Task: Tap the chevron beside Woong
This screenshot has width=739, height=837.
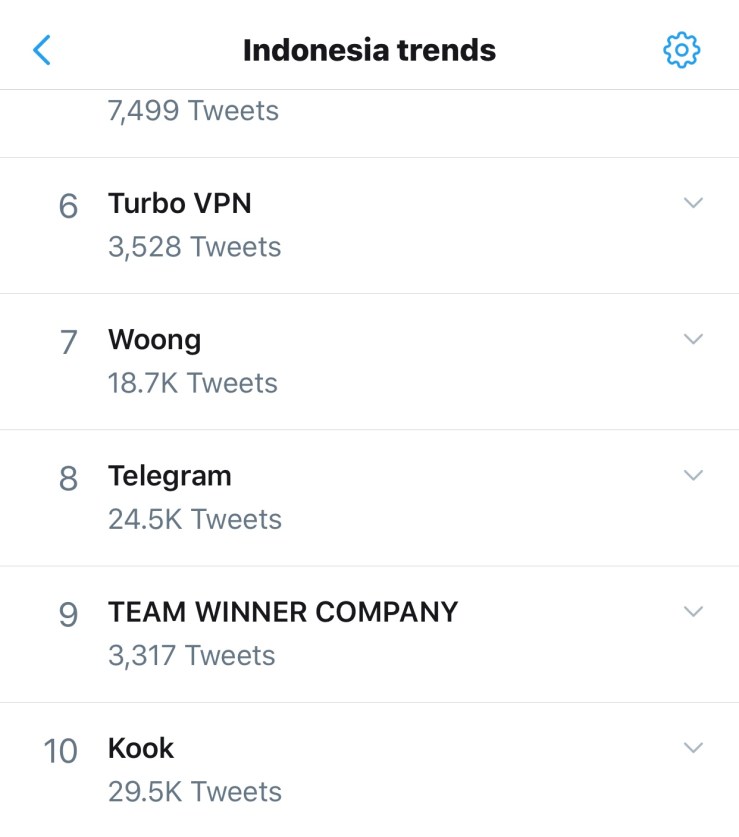Action: [x=693, y=339]
